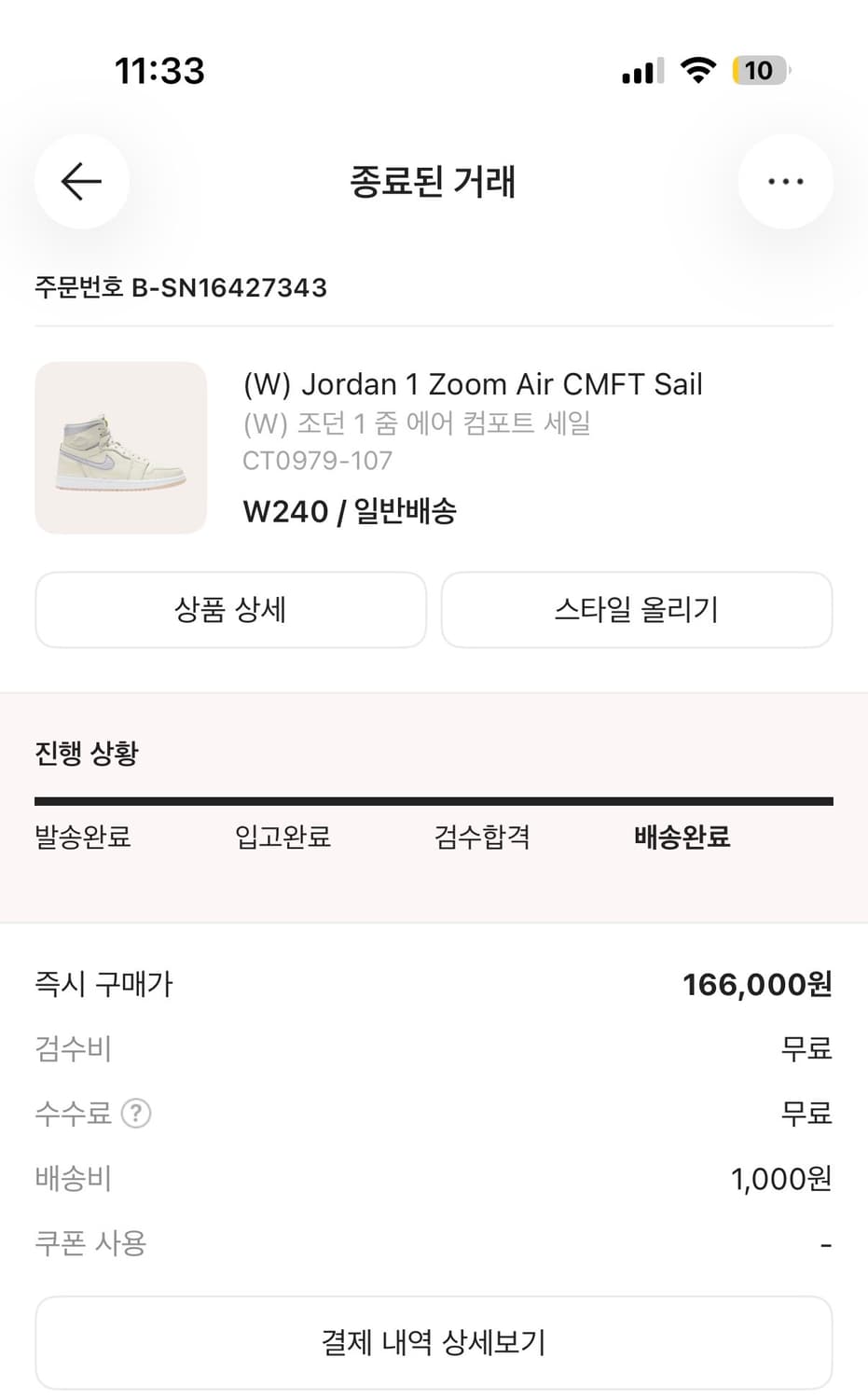The height and width of the screenshot is (1399, 868).
Task: Expand payment details via 결제 내역 상세보기
Action: (434, 1342)
